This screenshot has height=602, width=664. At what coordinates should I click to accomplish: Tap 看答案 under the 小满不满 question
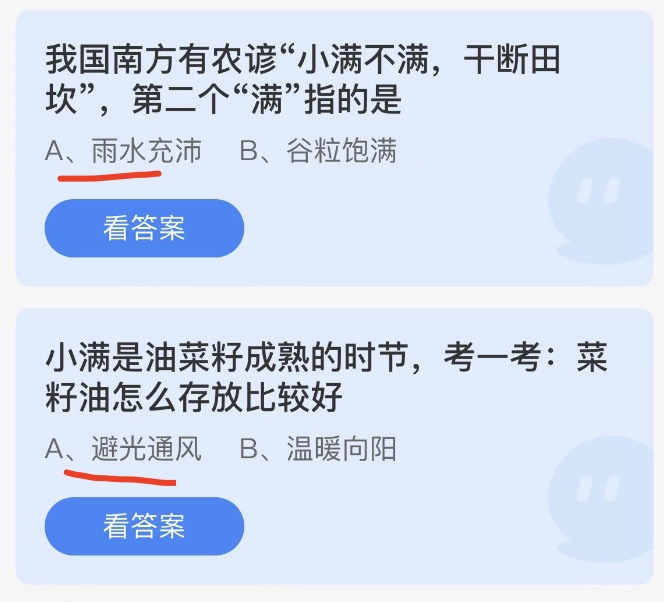pyautogui.click(x=144, y=228)
